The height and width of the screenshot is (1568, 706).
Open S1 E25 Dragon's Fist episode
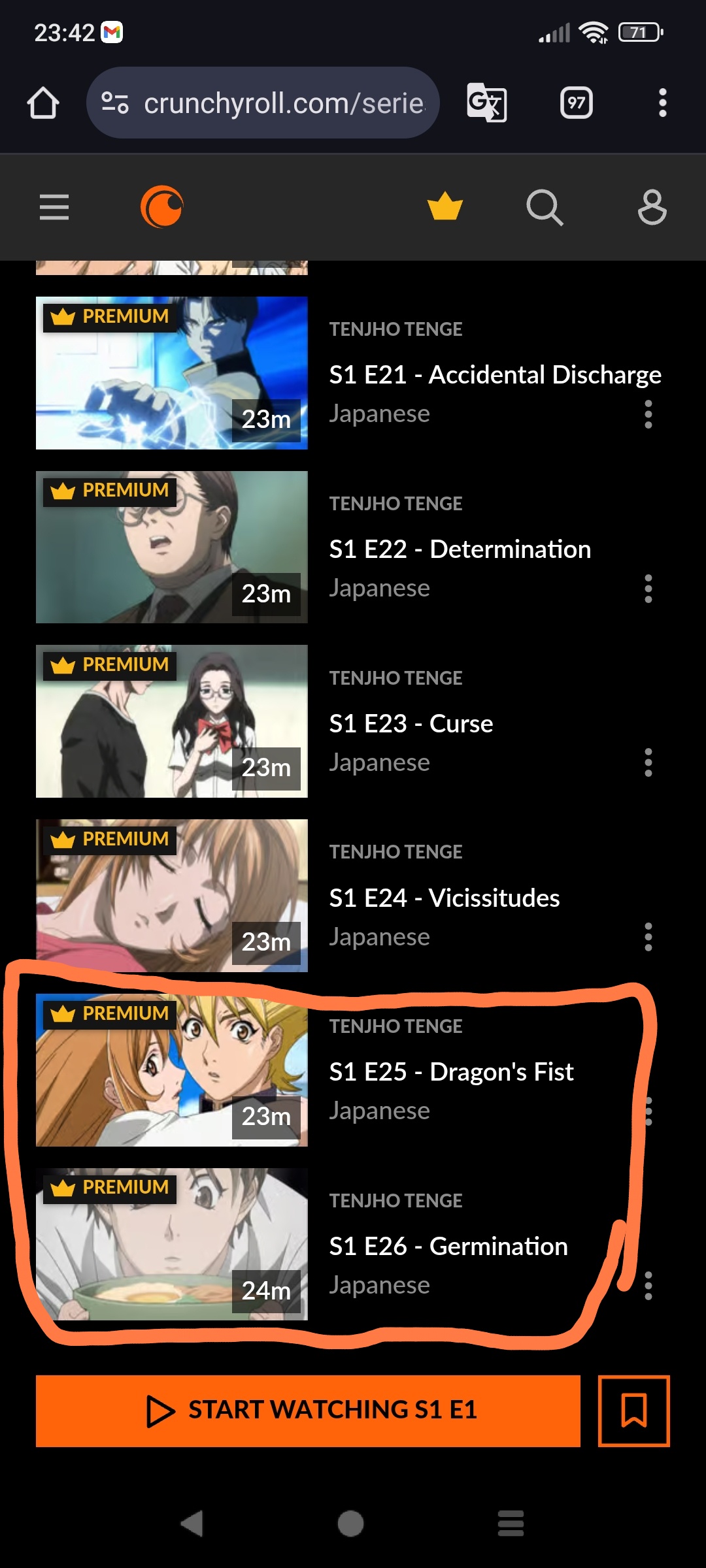click(x=451, y=1072)
